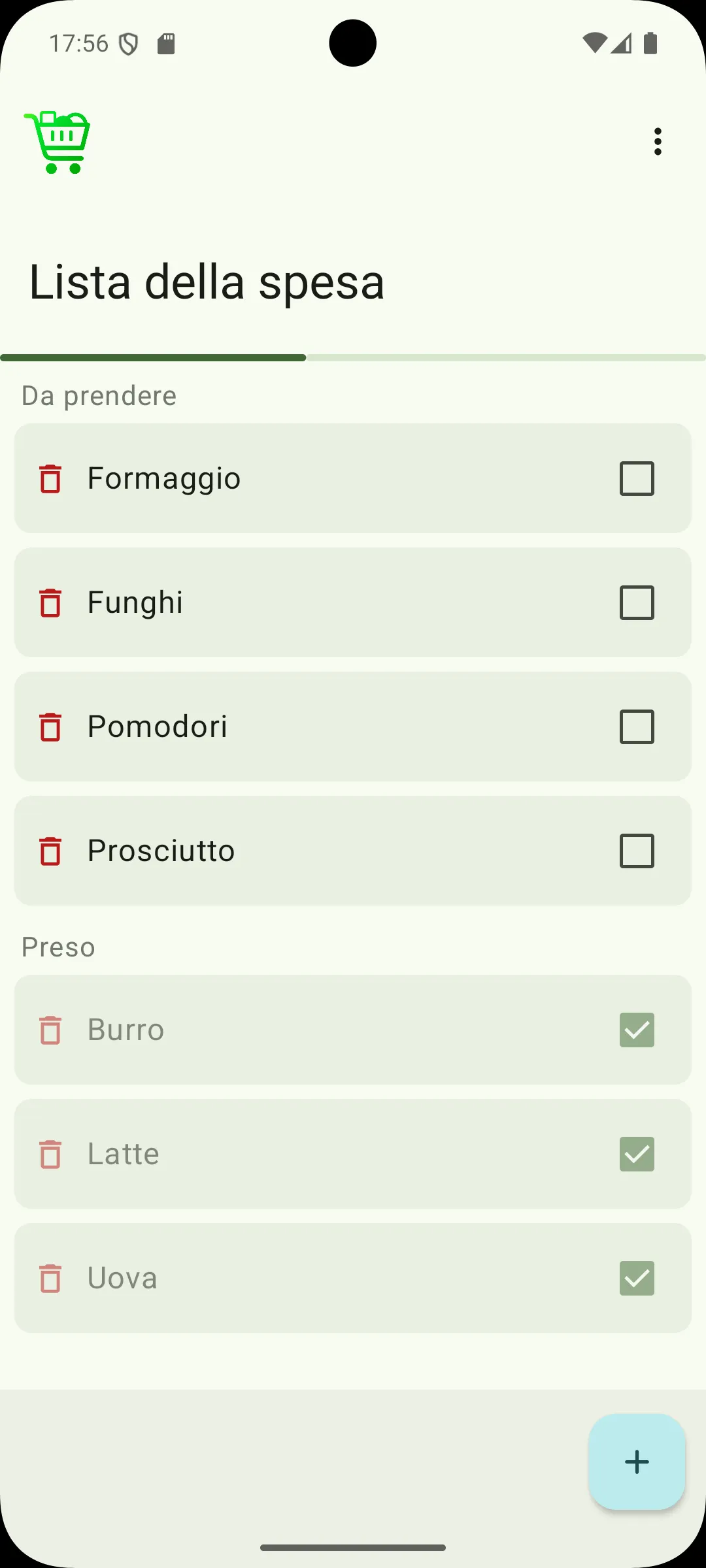Delete the Uova item

[51, 1278]
